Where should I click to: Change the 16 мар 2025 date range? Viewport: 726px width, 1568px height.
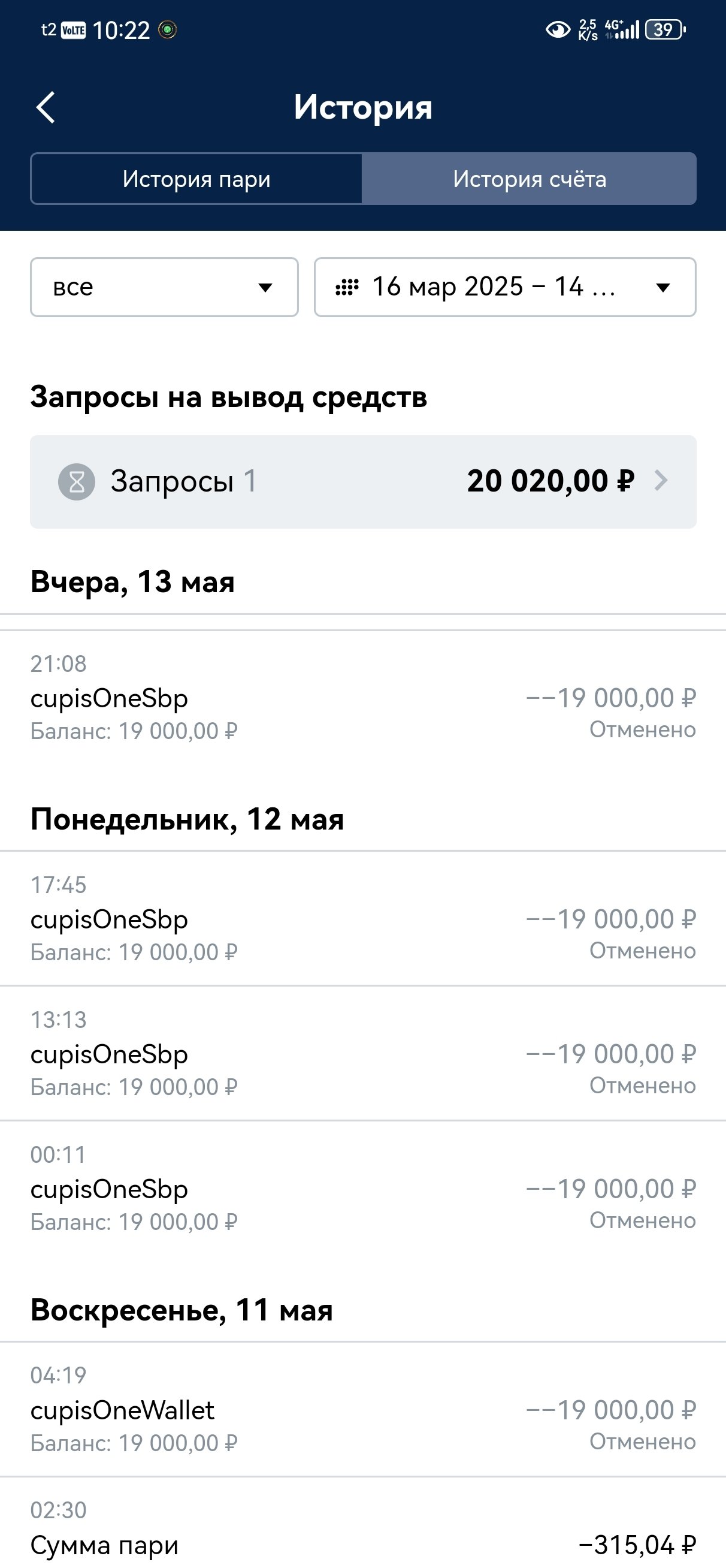click(x=504, y=287)
